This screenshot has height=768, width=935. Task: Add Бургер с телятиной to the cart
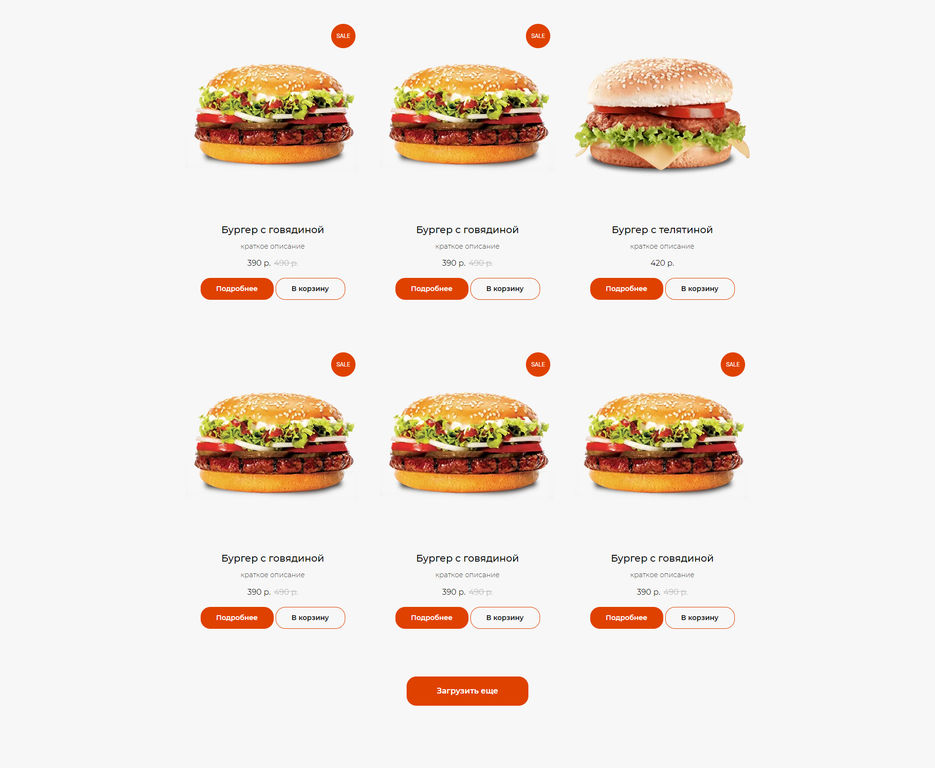[699, 289]
